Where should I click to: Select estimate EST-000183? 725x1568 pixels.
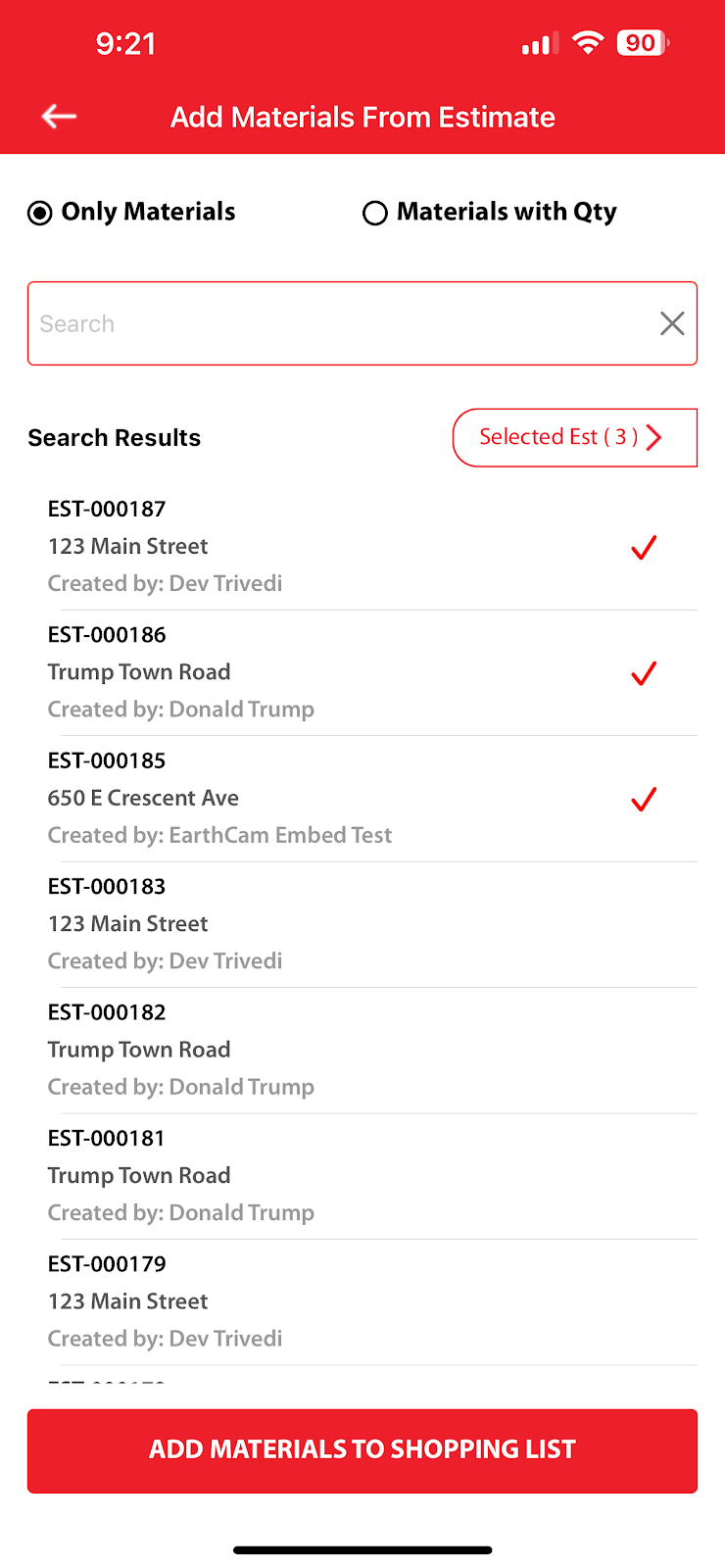coord(362,924)
